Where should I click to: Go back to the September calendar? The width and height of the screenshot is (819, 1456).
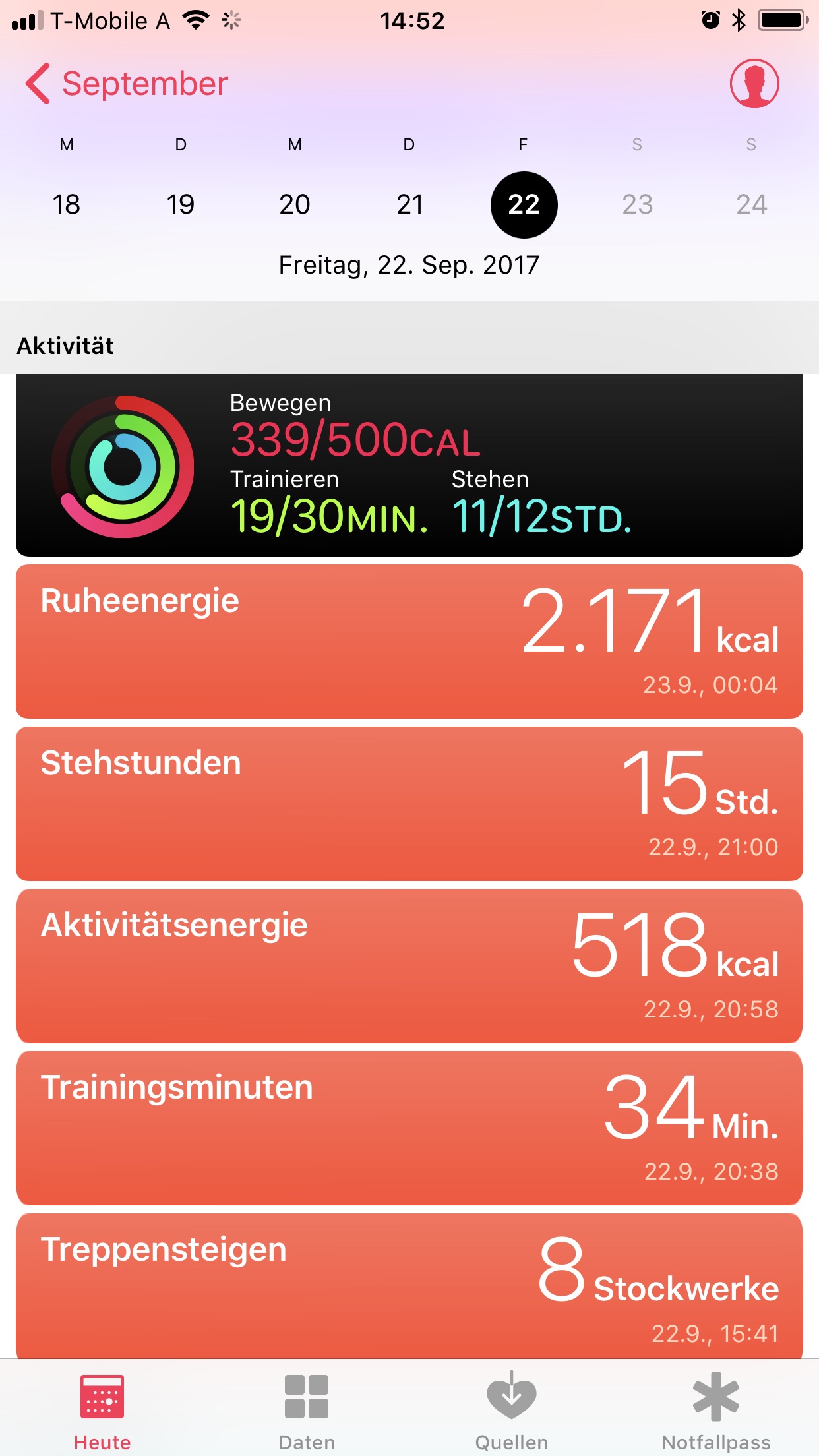(x=127, y=84)
